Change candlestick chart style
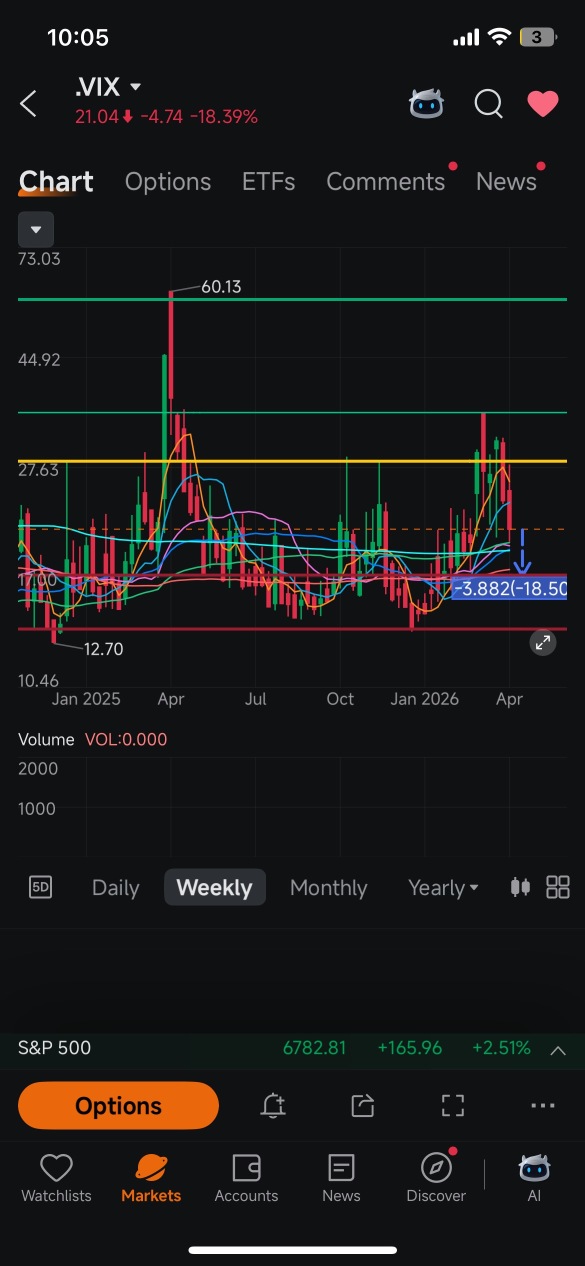The image size is (585, 1266). pos(520,887)
